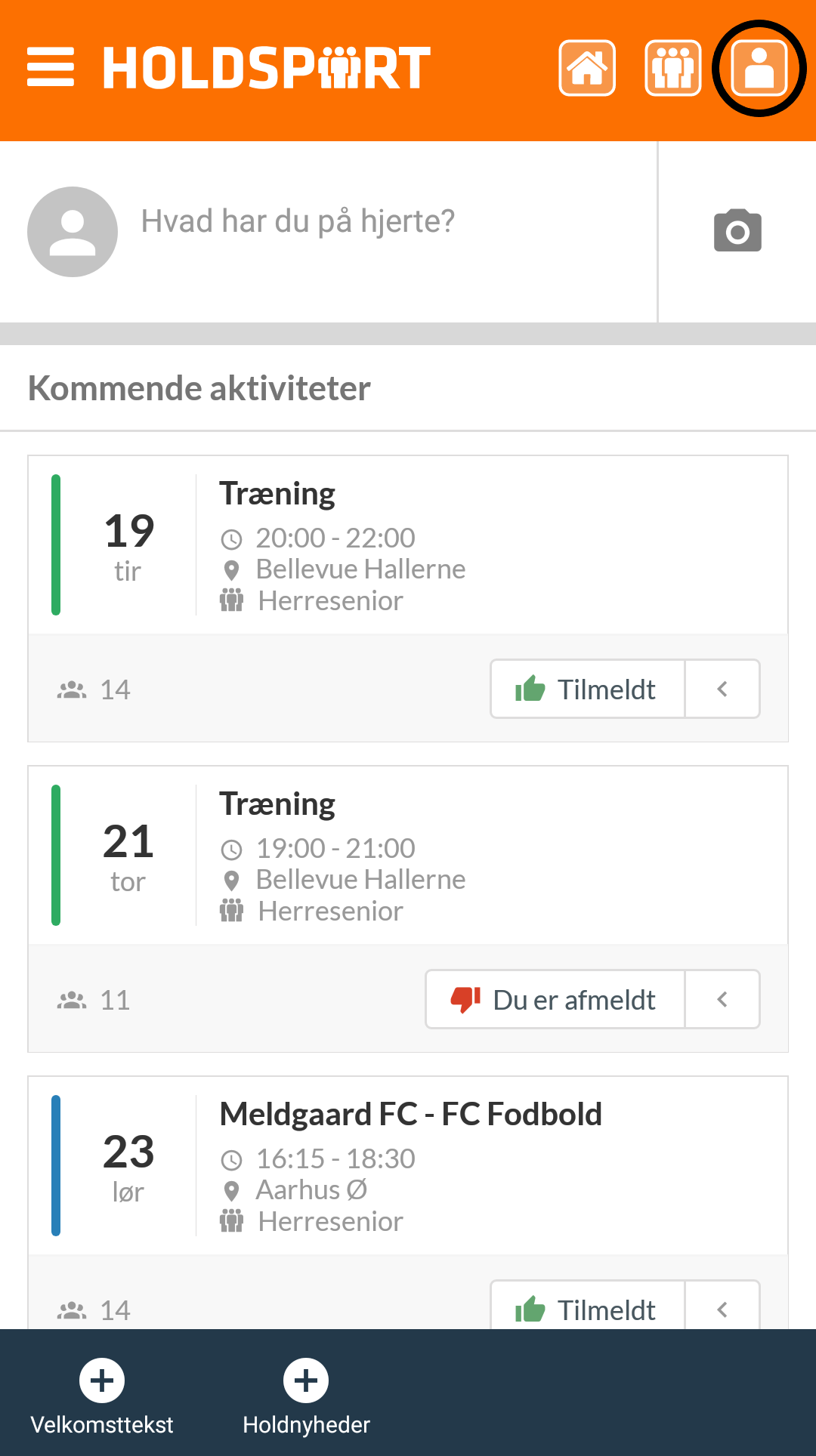Image resolution: width=816 pixels, height=1456 pixels.
Task: Tap Tilmeldt button for Saturday's match
Action: (588, 1306)
